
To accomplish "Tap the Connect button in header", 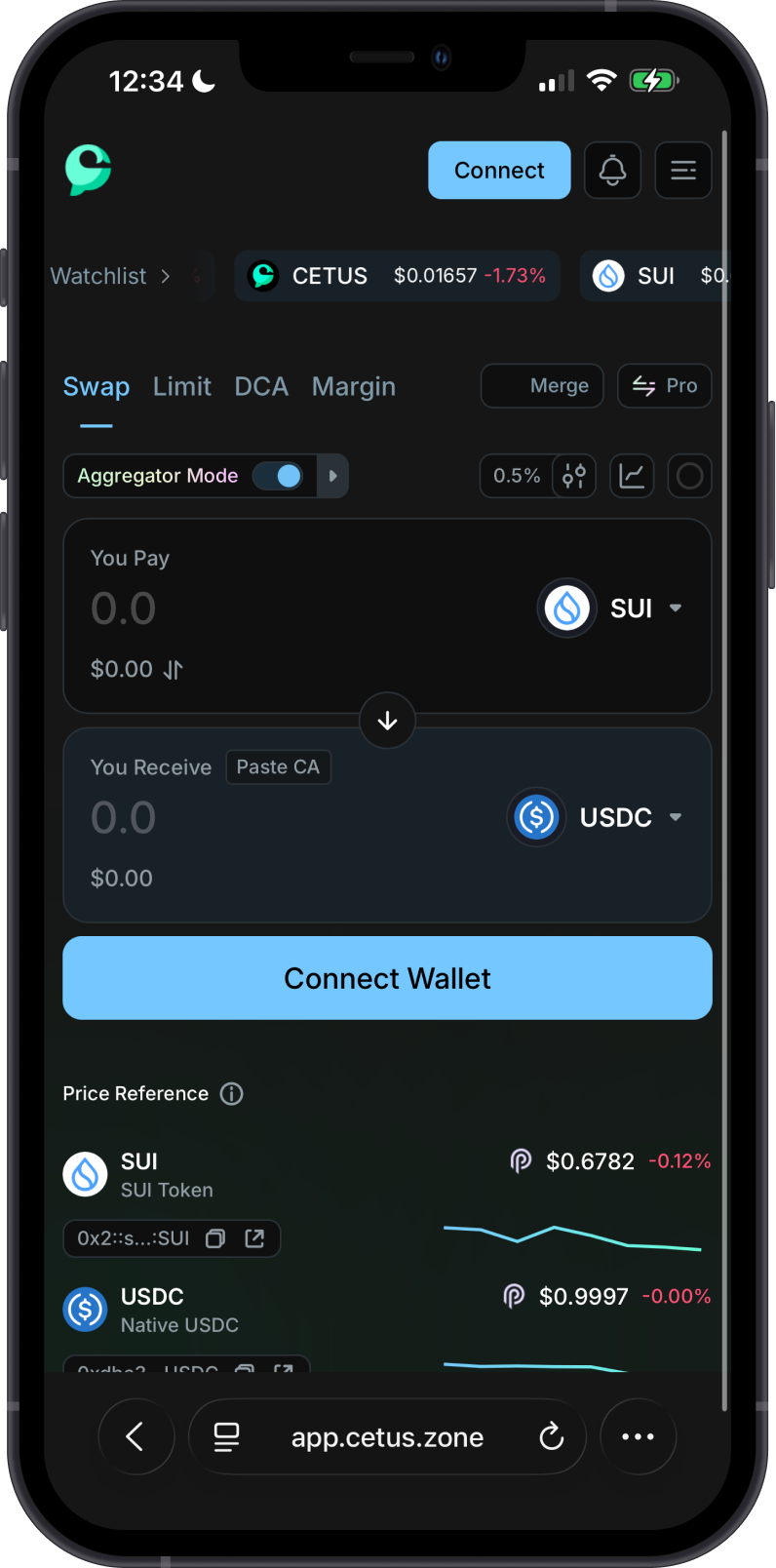I will pos(499,170).
